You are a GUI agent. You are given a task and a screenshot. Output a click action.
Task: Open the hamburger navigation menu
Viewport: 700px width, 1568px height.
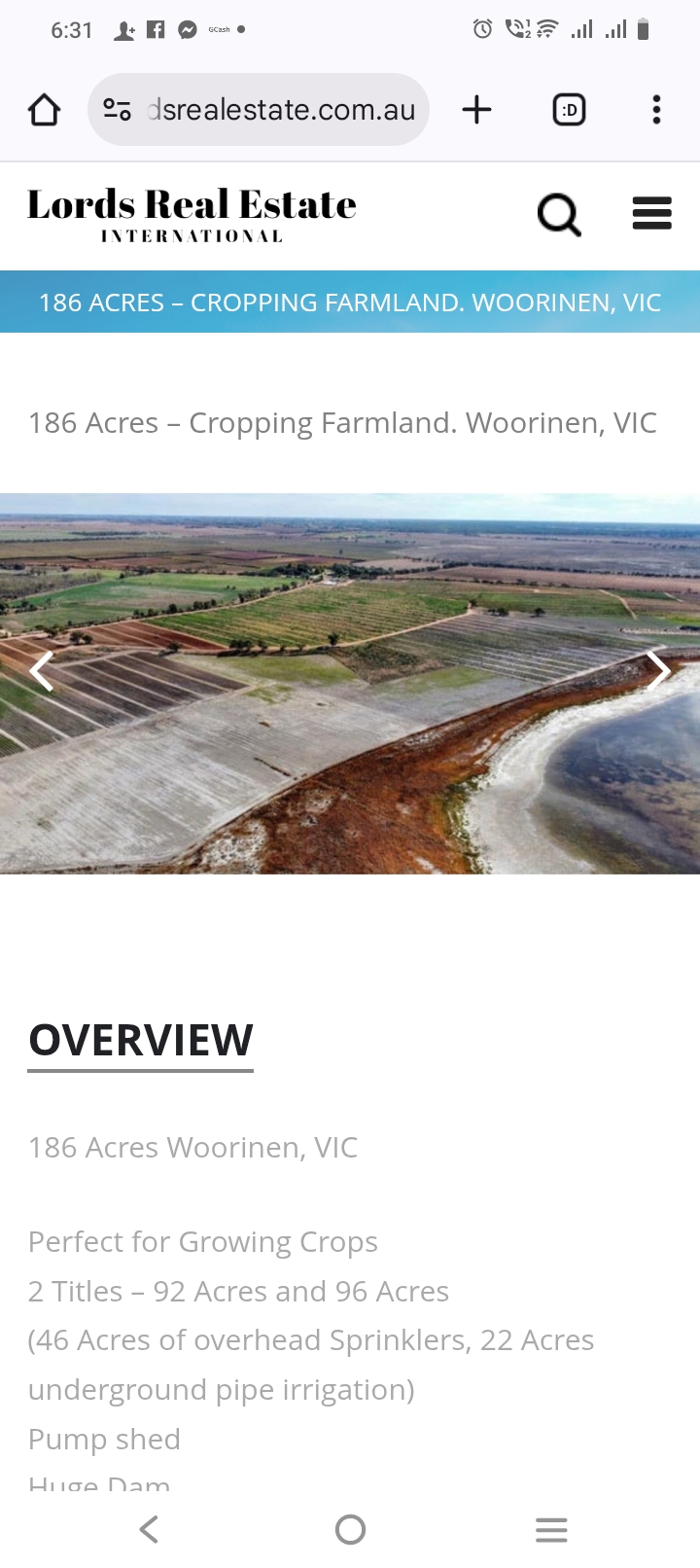point(651,213)
